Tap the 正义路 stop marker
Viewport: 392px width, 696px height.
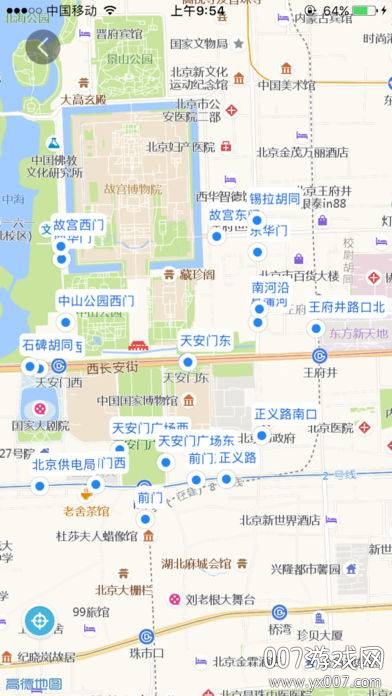[226, 479]
